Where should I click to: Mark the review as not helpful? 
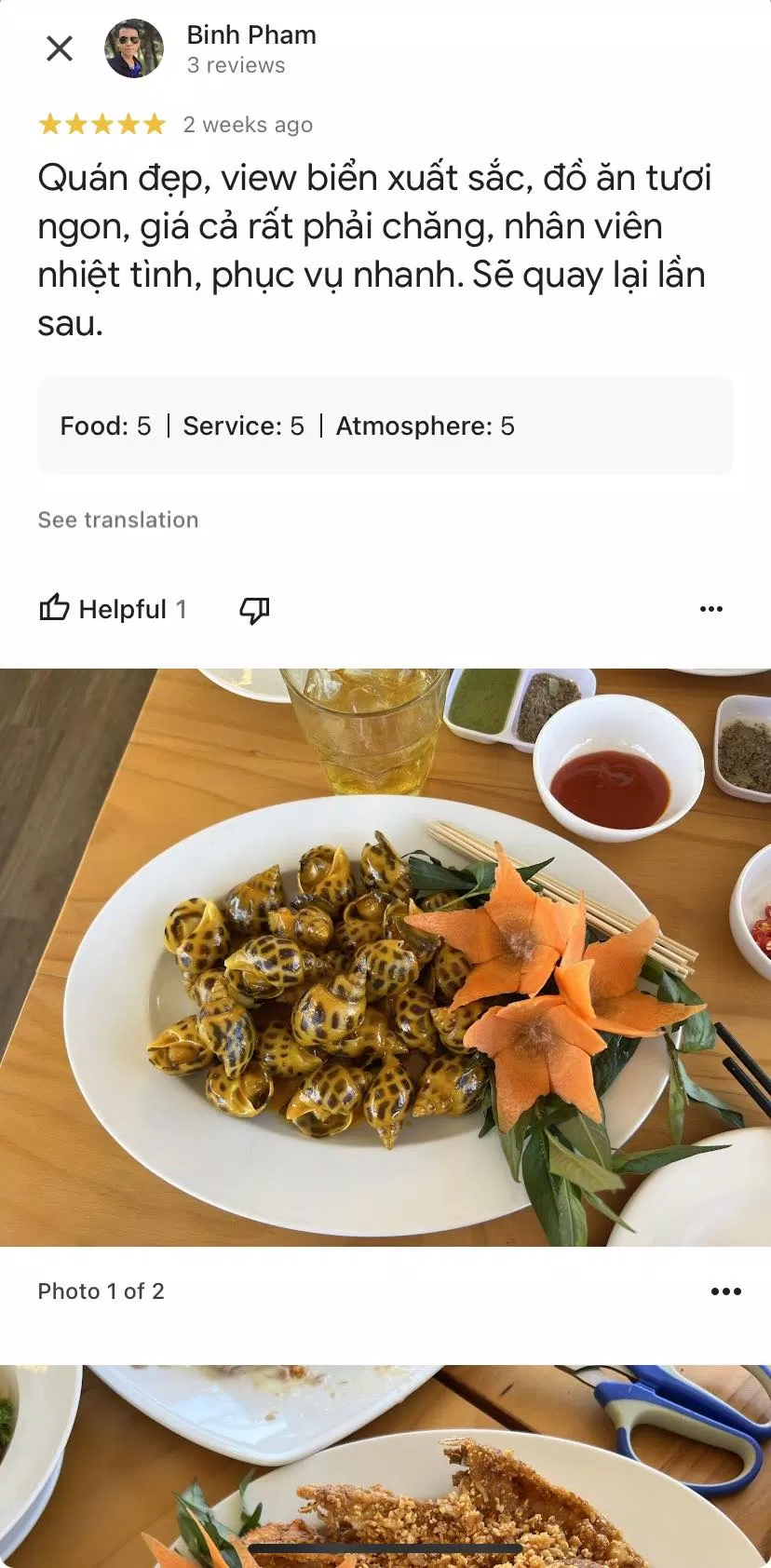pos(253,610)
